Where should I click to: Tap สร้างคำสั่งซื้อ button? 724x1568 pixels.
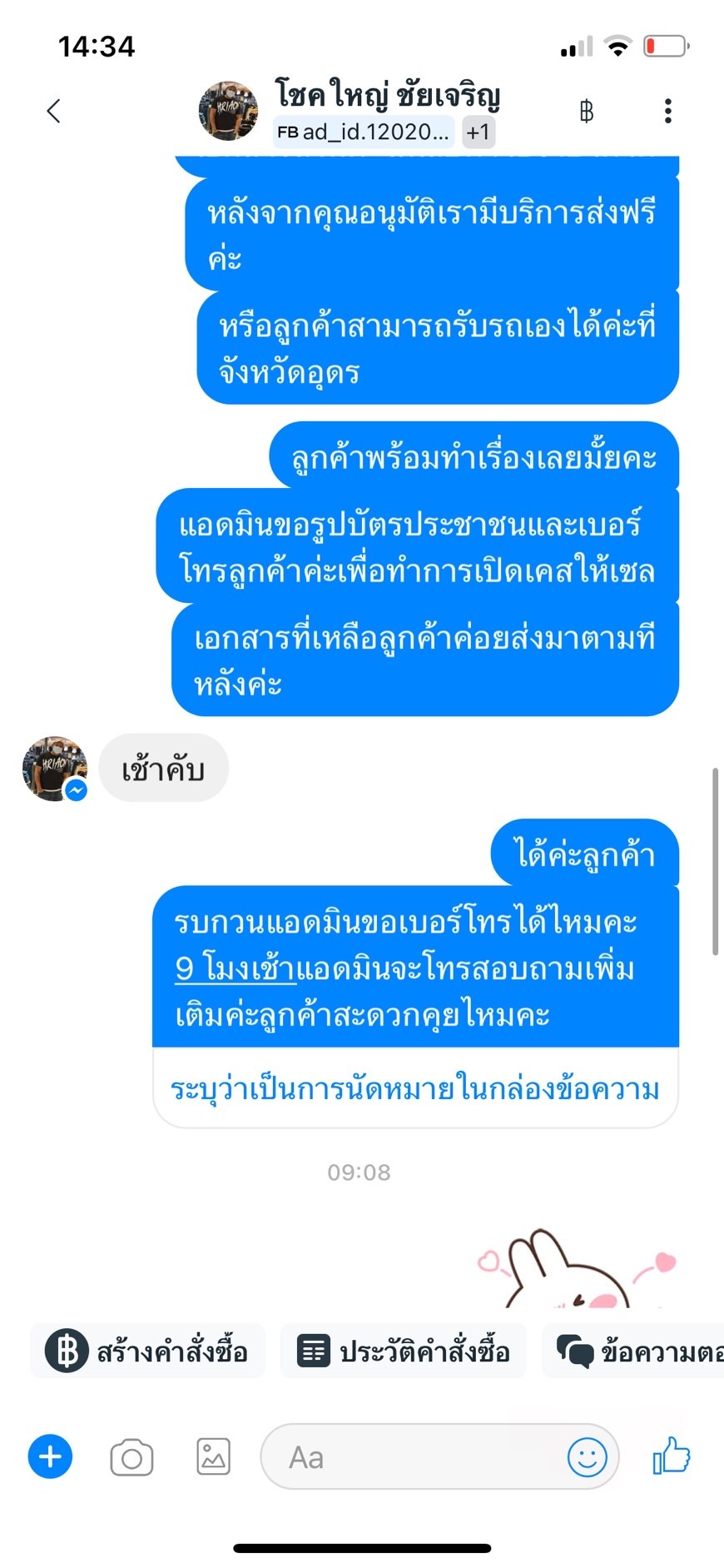point(147,1351)
